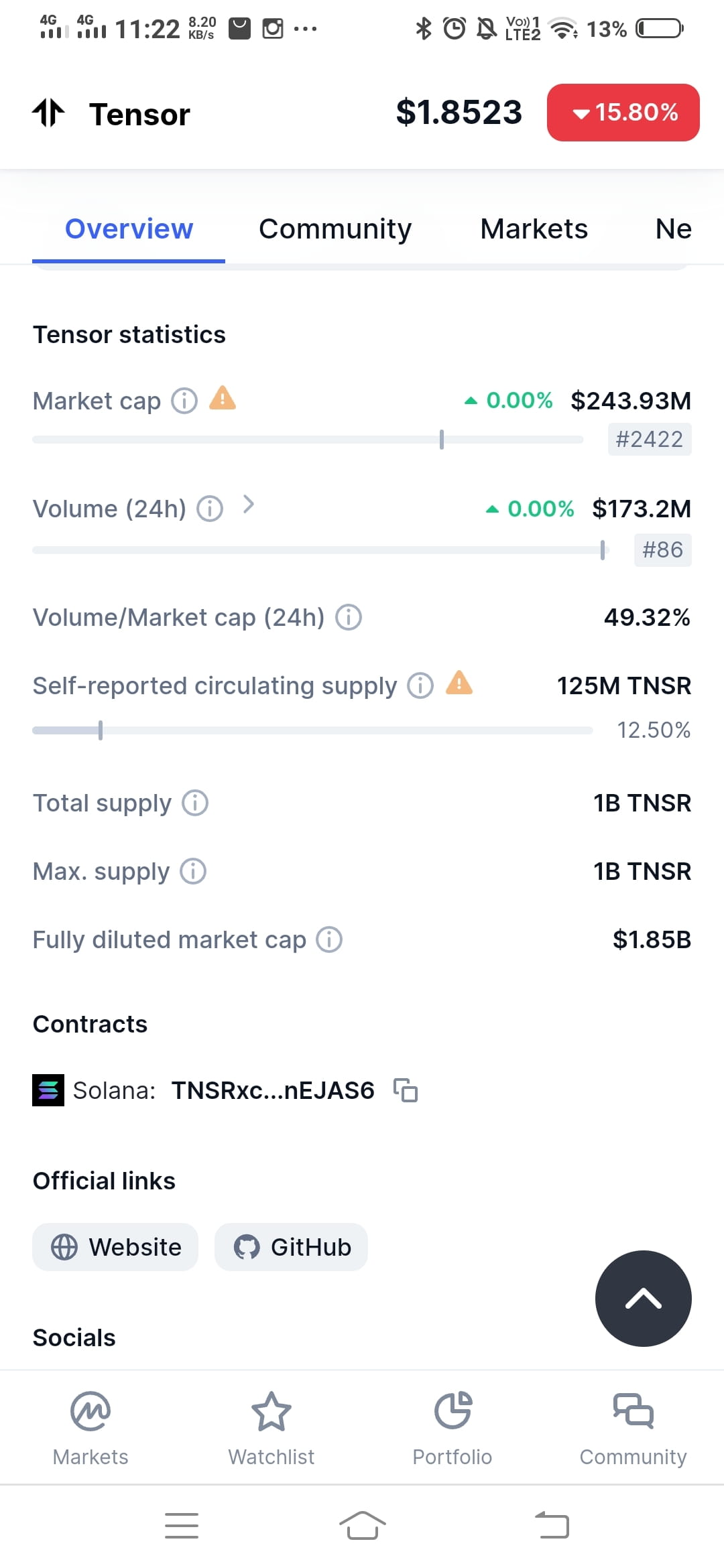Screen dimensions: 724x1568
Task: Tap the scroll-to-top arrow button
Action: coord(643,1298)
